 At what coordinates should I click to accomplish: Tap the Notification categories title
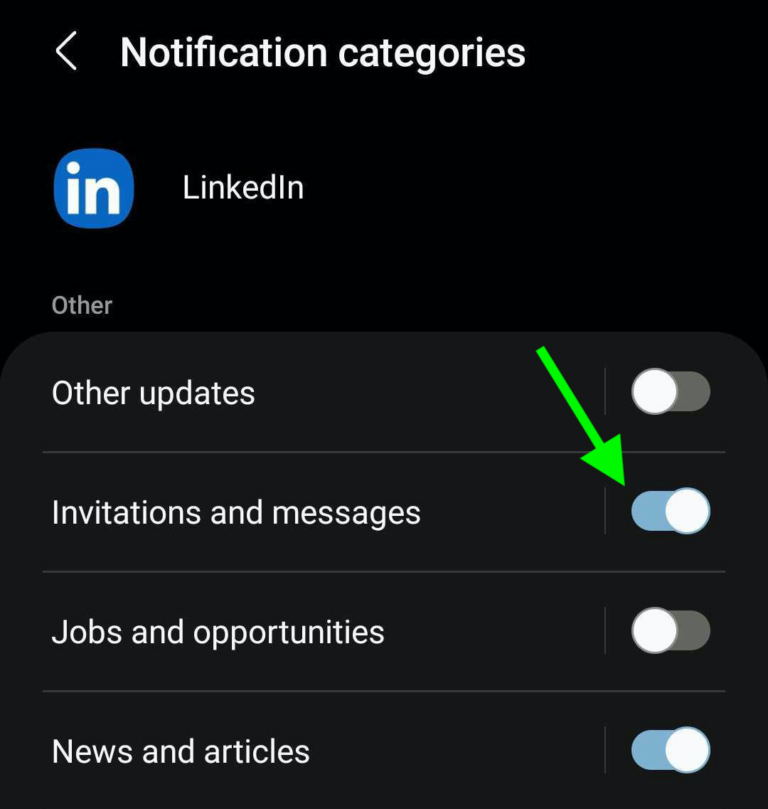tap(322, 52)
